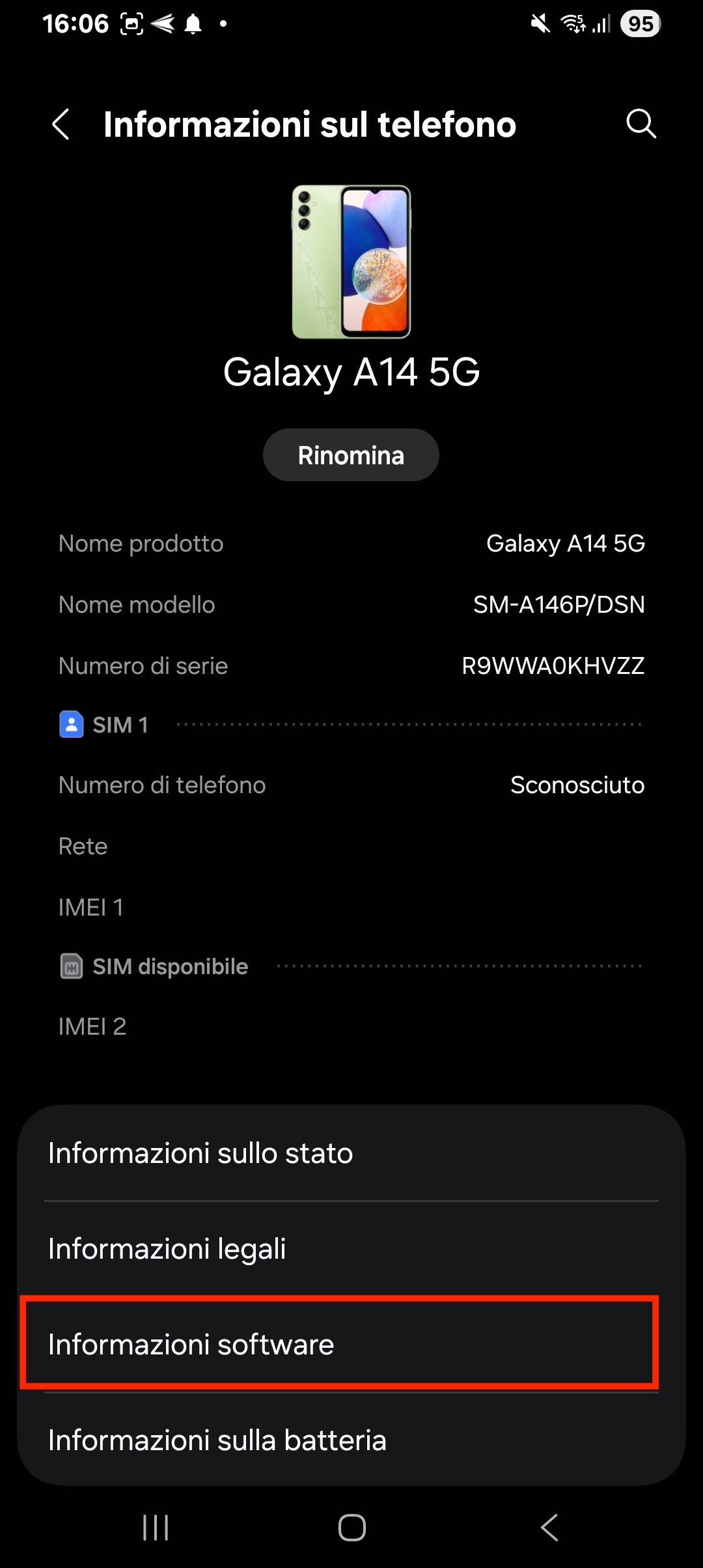The width and height of the screenshot is (703, 1568).
Task: Open the search magnifier icon
Action: (641, 124)
